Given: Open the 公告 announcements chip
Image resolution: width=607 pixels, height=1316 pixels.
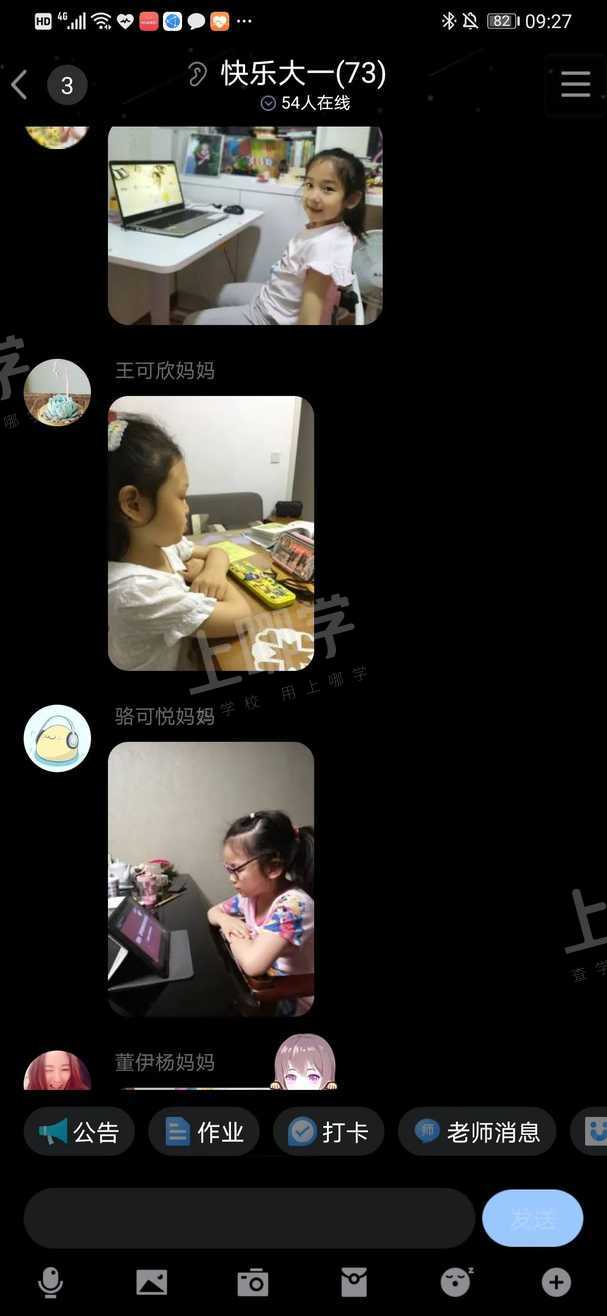Looking at the screenshot, I should point(79,1132).
